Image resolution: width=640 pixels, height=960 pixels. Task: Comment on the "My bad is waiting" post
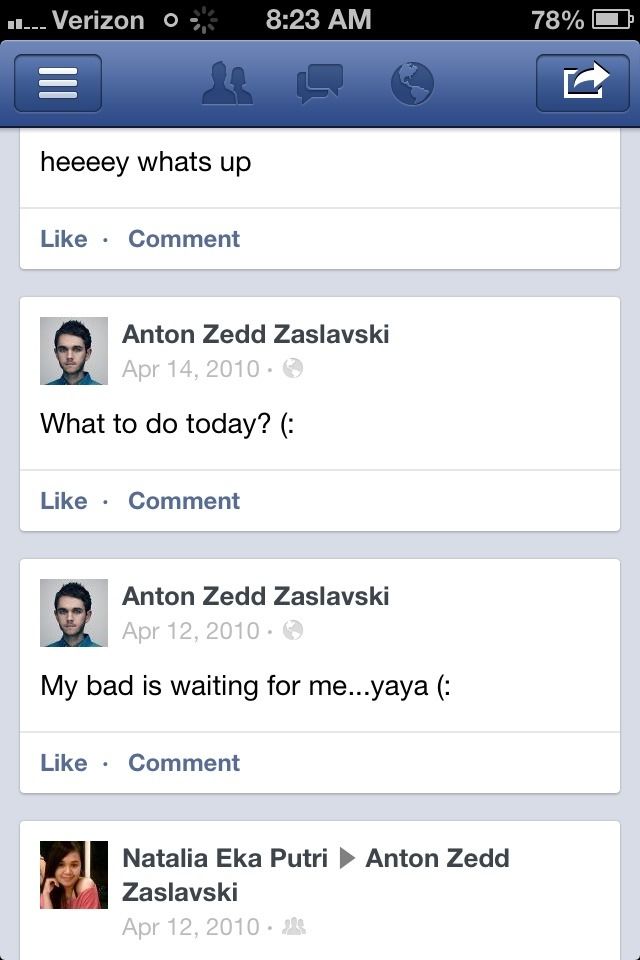pos(184,763)
